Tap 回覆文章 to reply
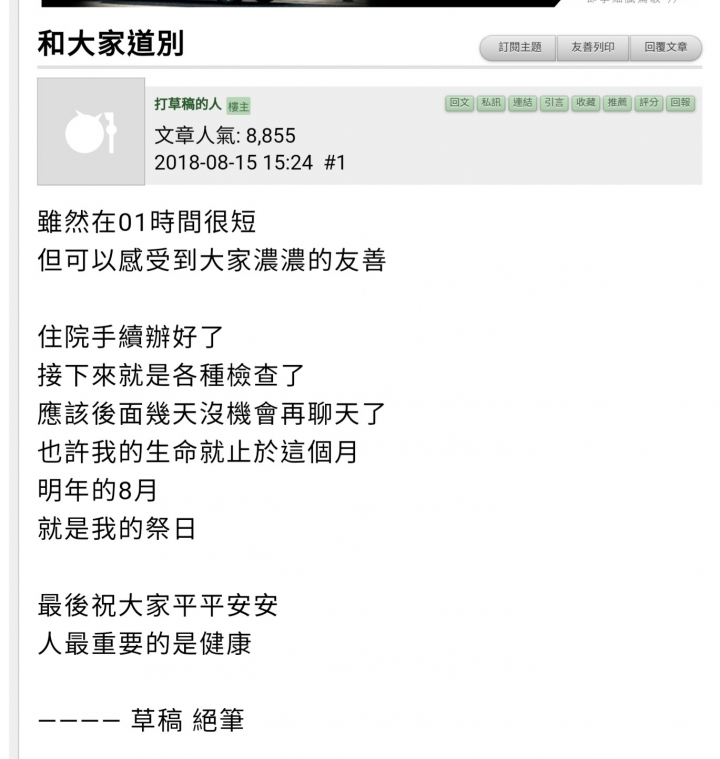This screenshot has height=759, width=720. point(666,47)
